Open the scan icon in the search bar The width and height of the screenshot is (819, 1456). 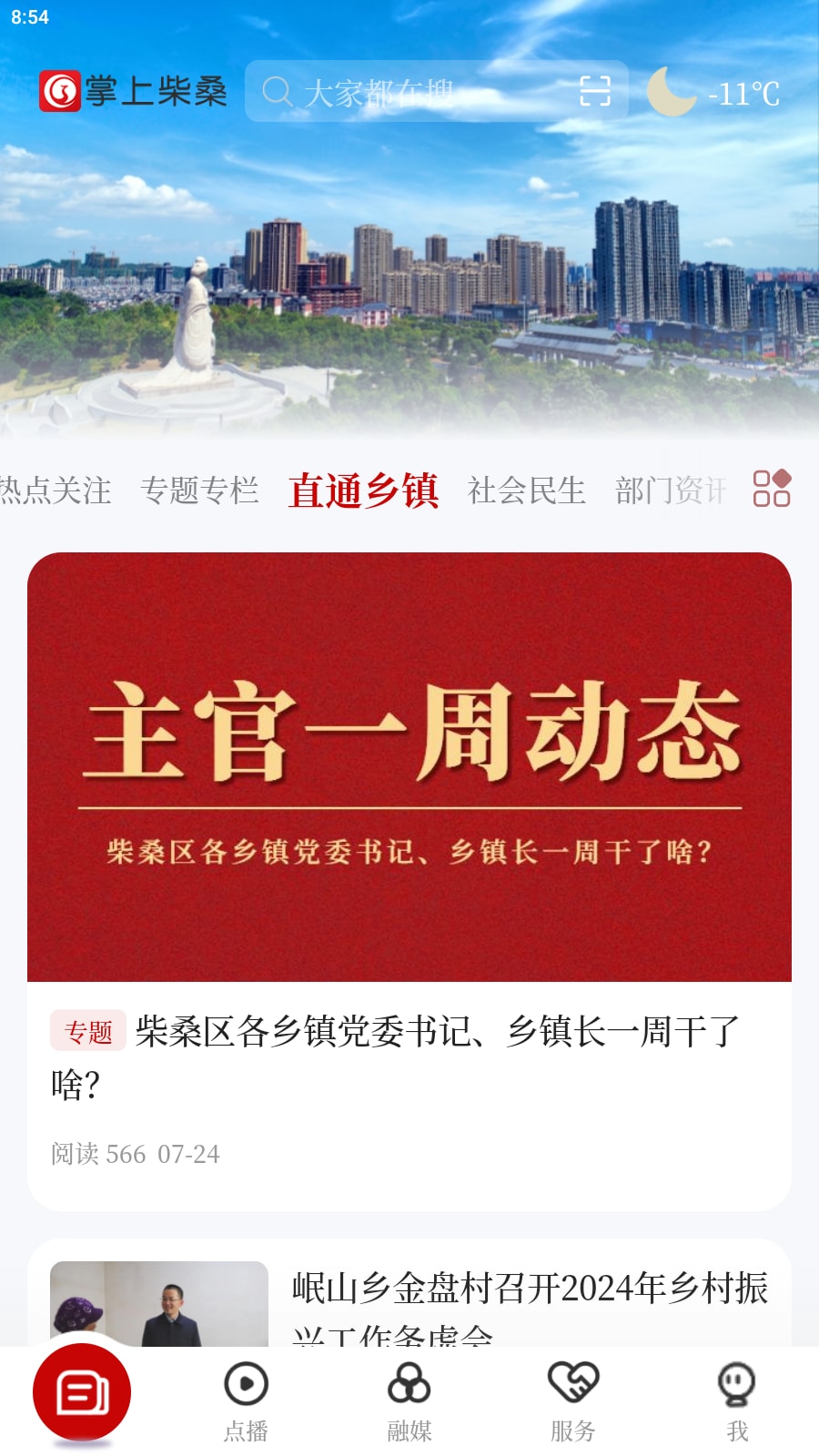click(x=595, y=92)
